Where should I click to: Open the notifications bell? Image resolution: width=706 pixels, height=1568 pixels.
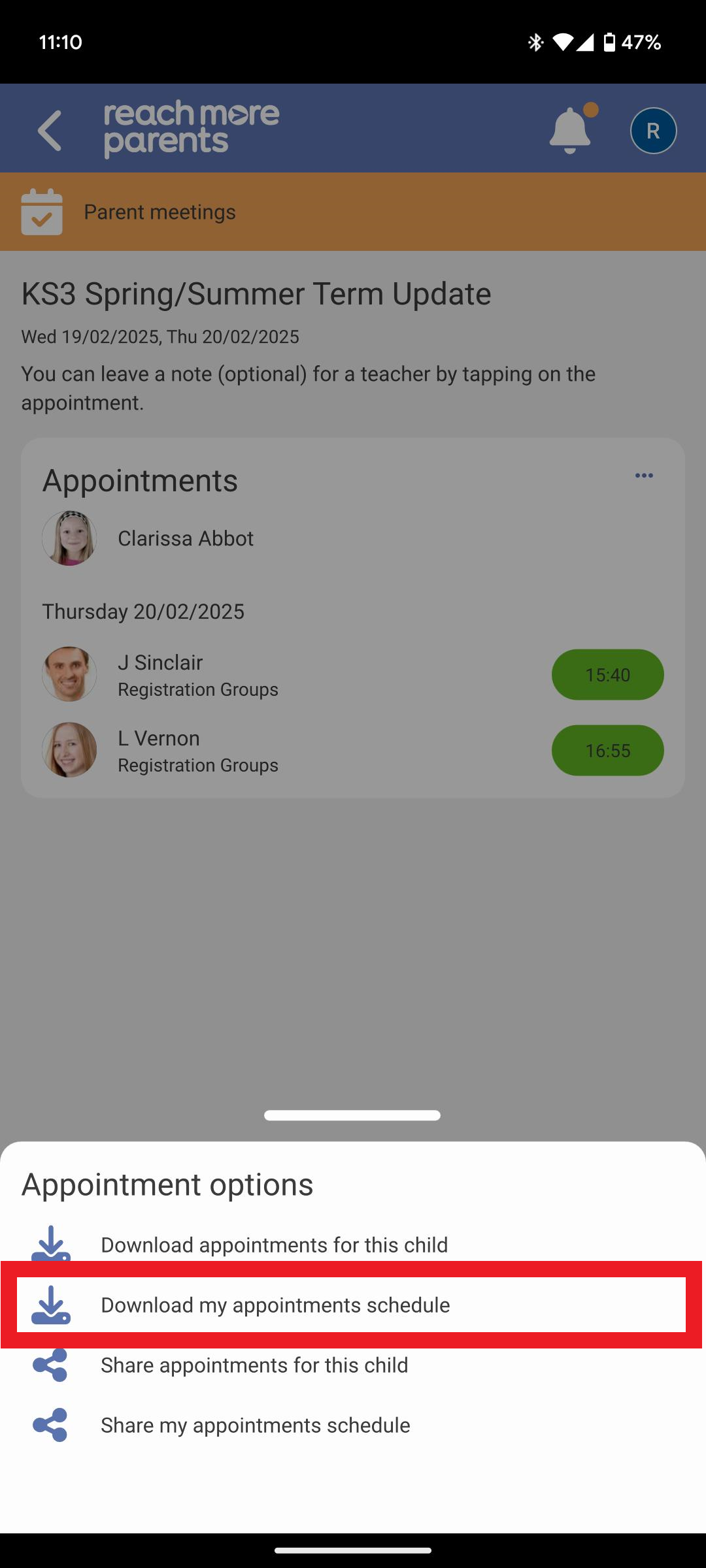pyautogui.click(x=570, y=130)
